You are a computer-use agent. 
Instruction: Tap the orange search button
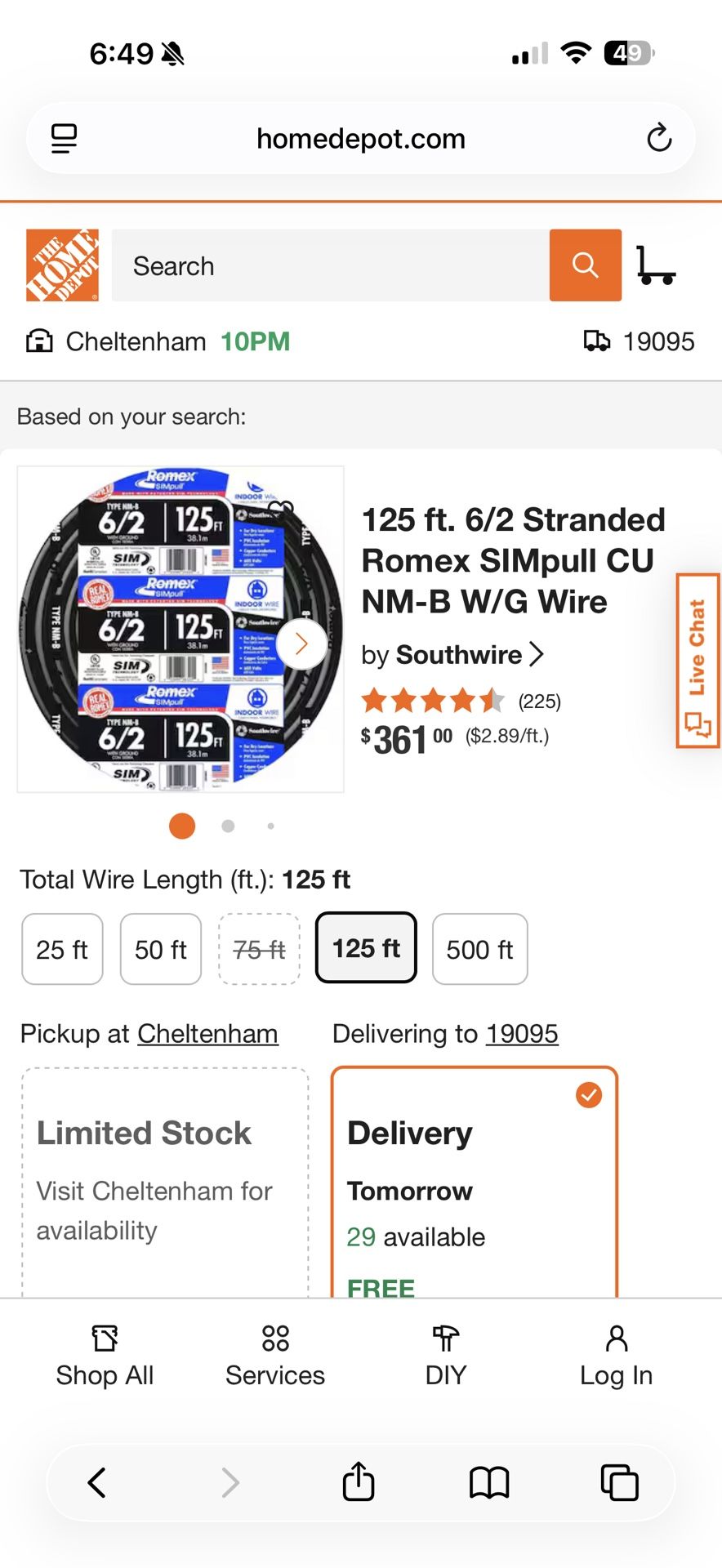(585, 265)
